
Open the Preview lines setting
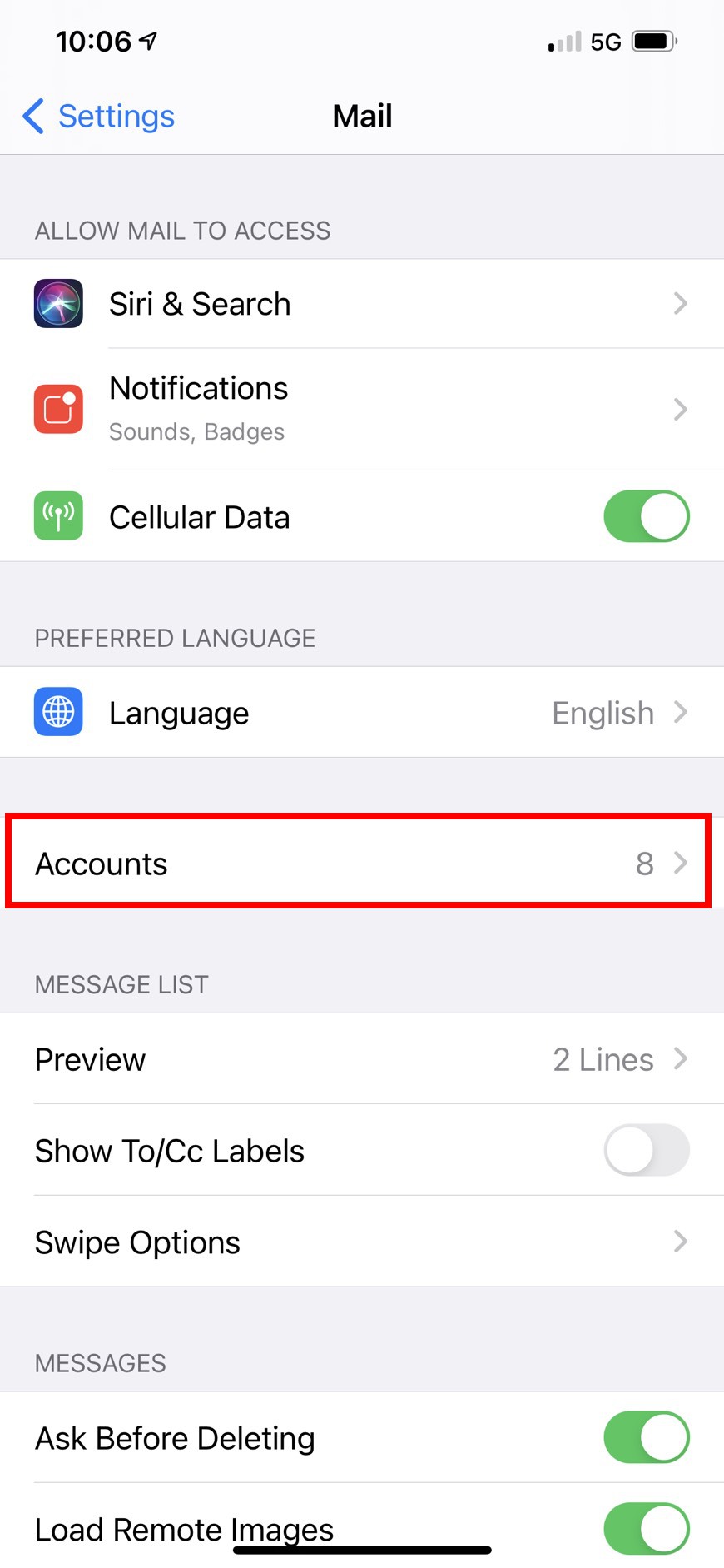coord(362,1059)
